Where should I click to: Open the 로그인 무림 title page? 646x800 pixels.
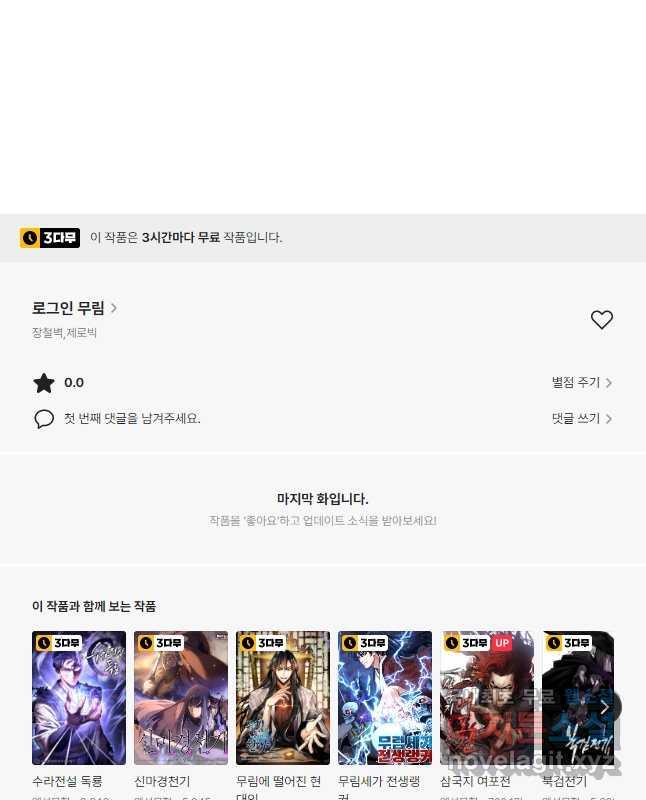(x=74, y=308)
